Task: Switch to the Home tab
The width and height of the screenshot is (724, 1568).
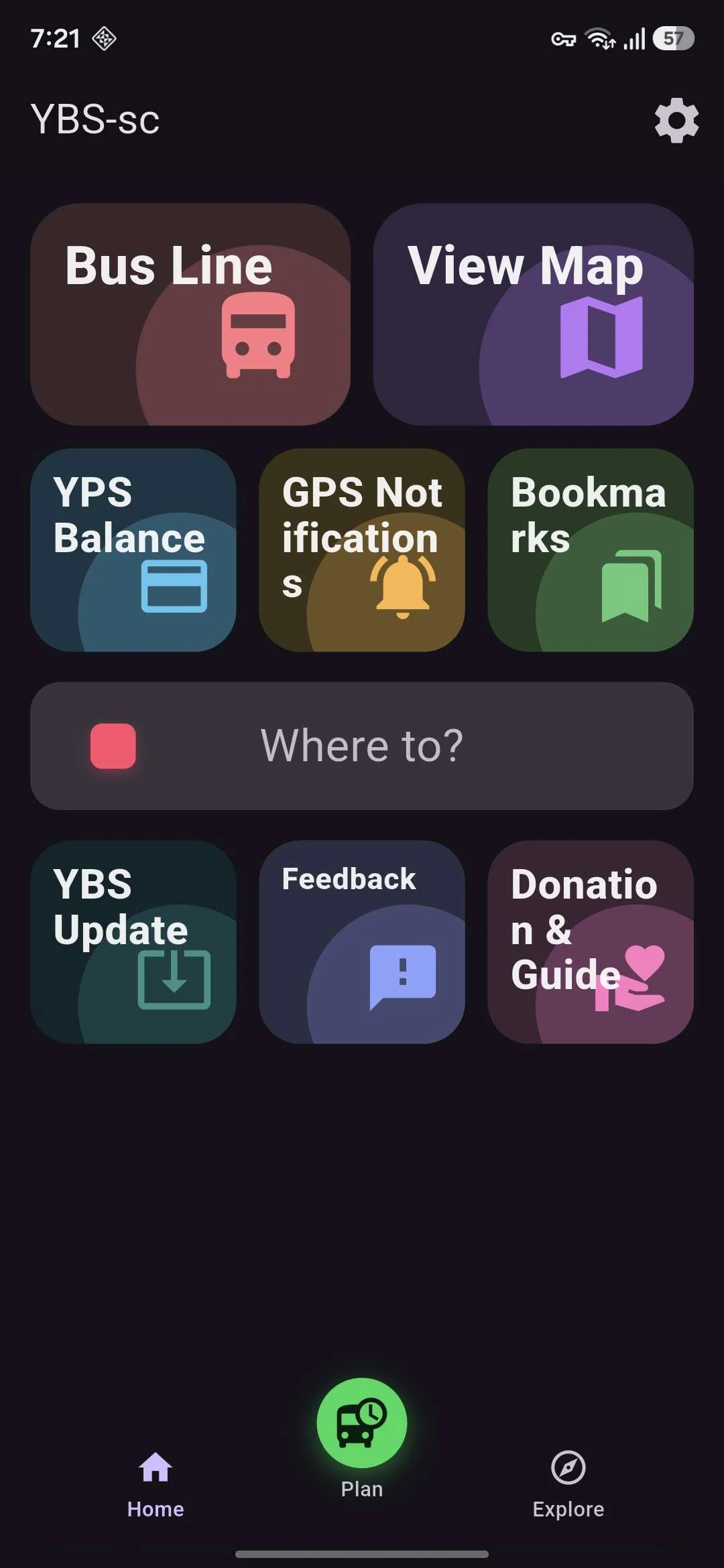Action: click(156, 1485)
